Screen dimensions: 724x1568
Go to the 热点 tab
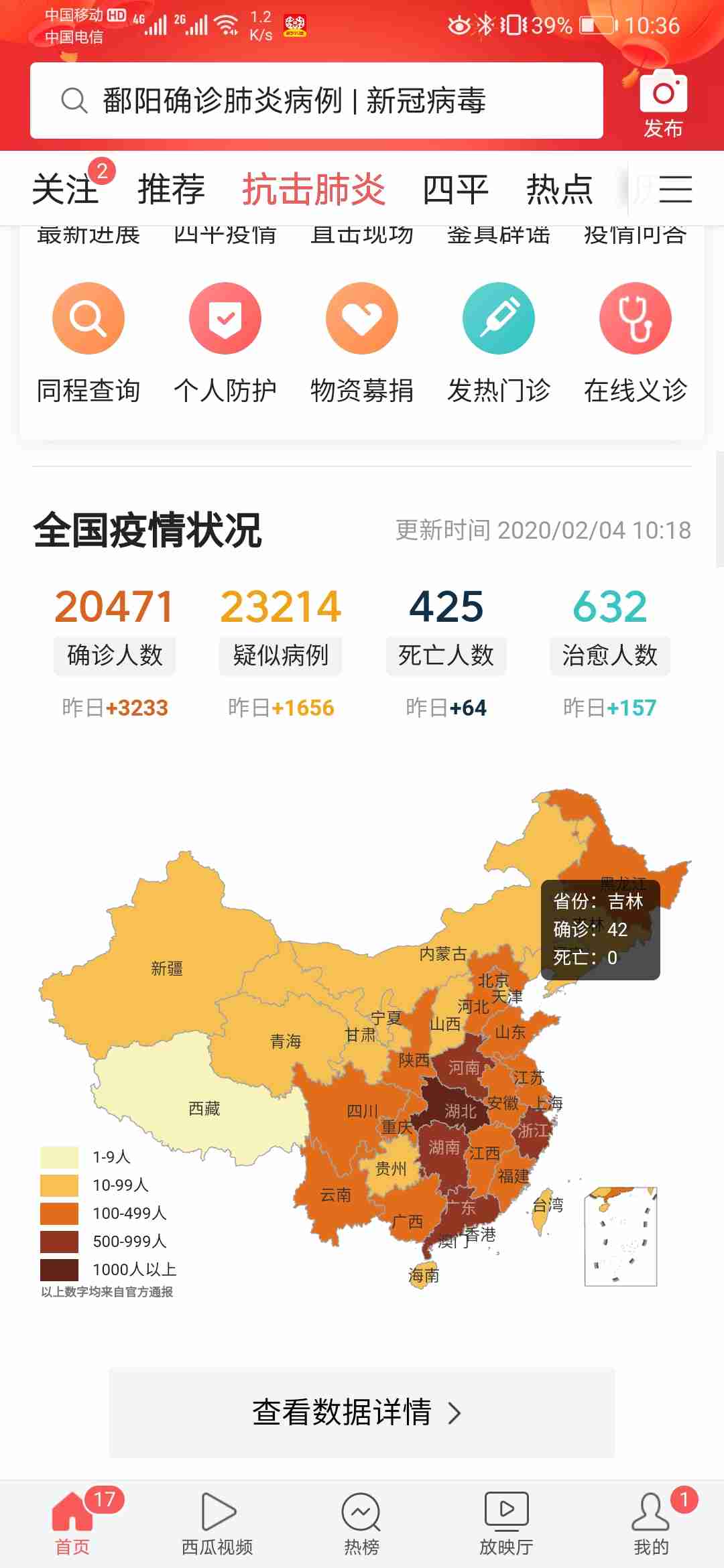(x=559, y=188)
